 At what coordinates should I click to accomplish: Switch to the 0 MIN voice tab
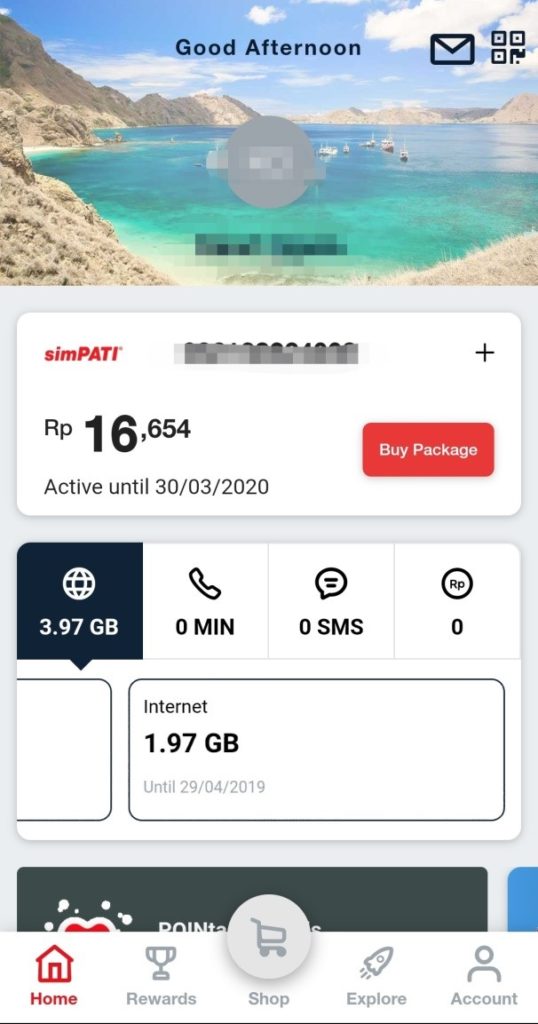coord(205,600)
